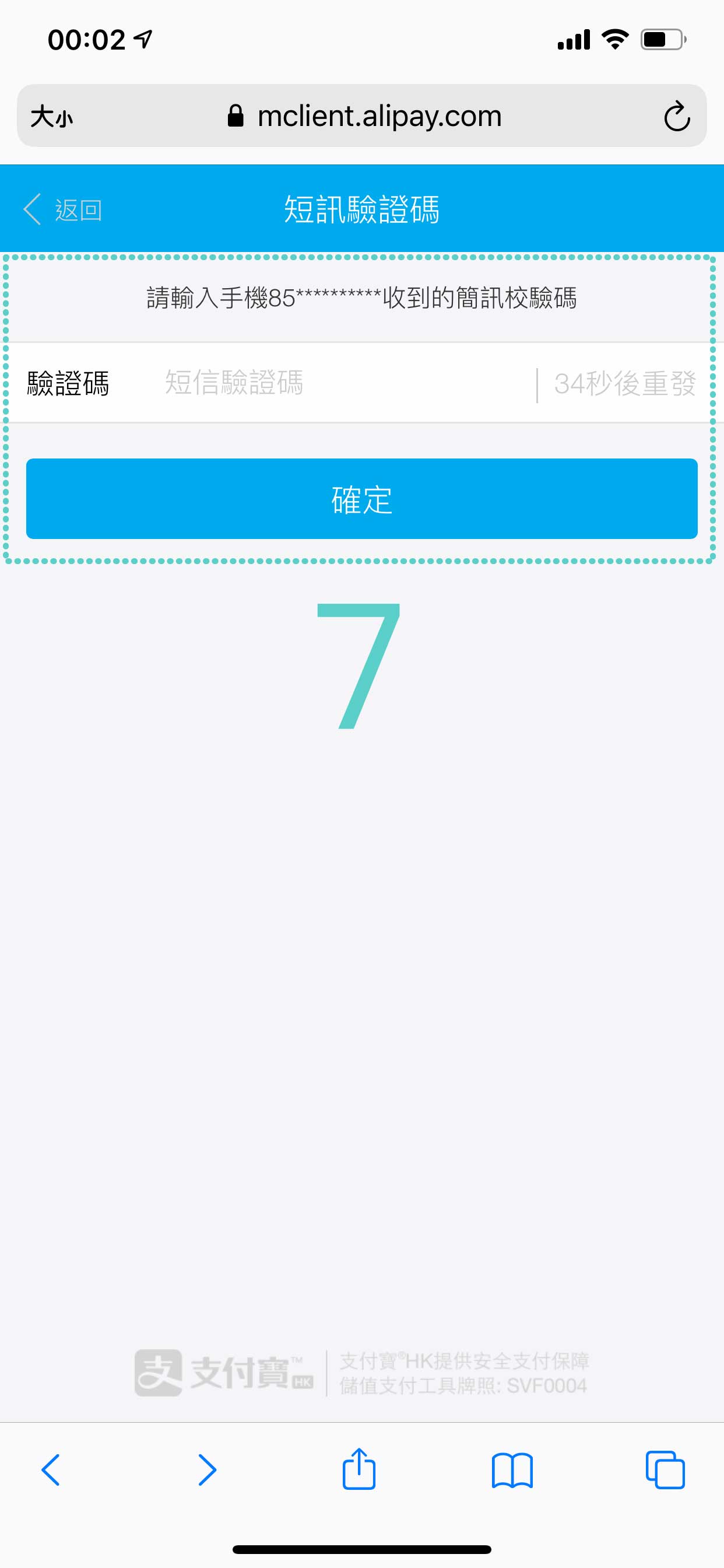Tap the mclient.alipay.com address bar
724x1568 pixels.
tap(364, 116)
